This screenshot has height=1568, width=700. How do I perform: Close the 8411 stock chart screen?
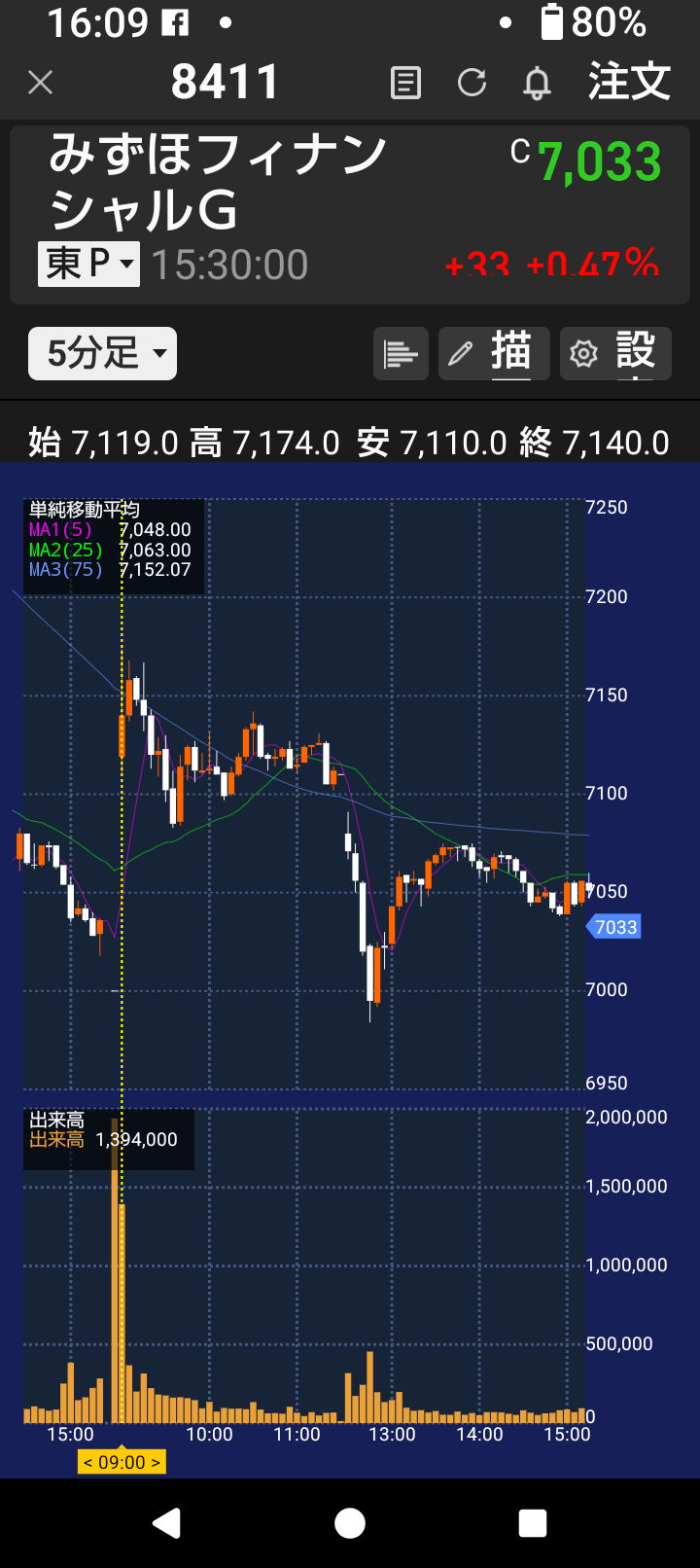point(40,83)
